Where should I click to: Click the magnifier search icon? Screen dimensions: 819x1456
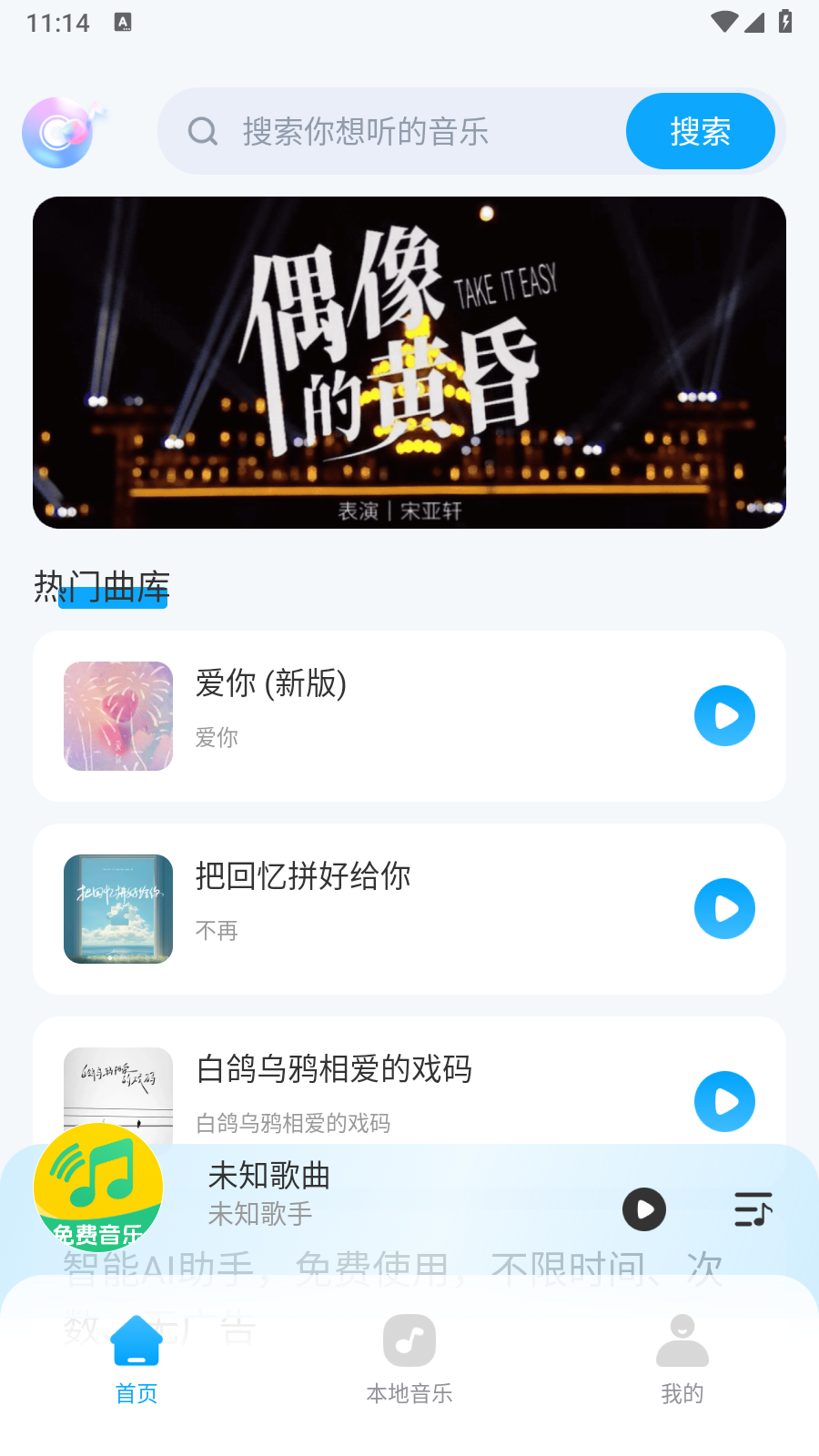tap(201, 131)
